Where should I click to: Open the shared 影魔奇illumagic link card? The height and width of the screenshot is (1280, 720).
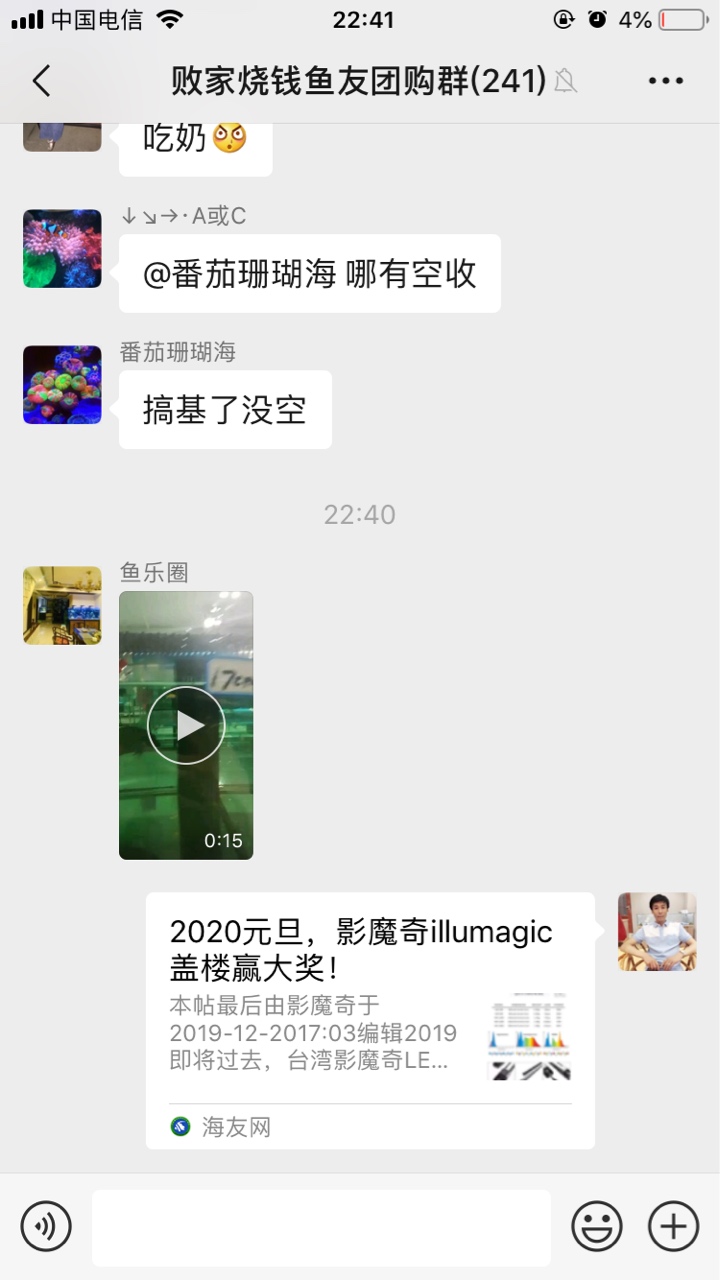[370, 1020]
